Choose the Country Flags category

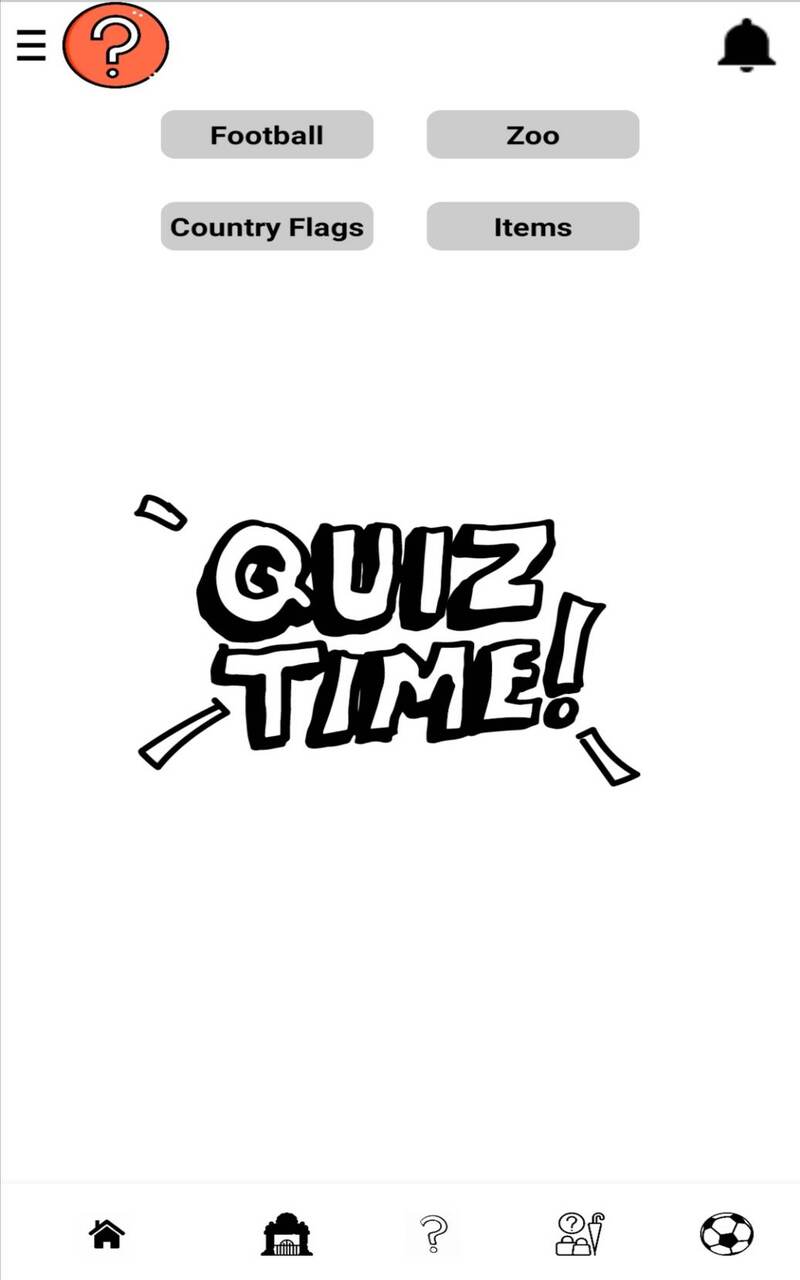coord(266,226)
